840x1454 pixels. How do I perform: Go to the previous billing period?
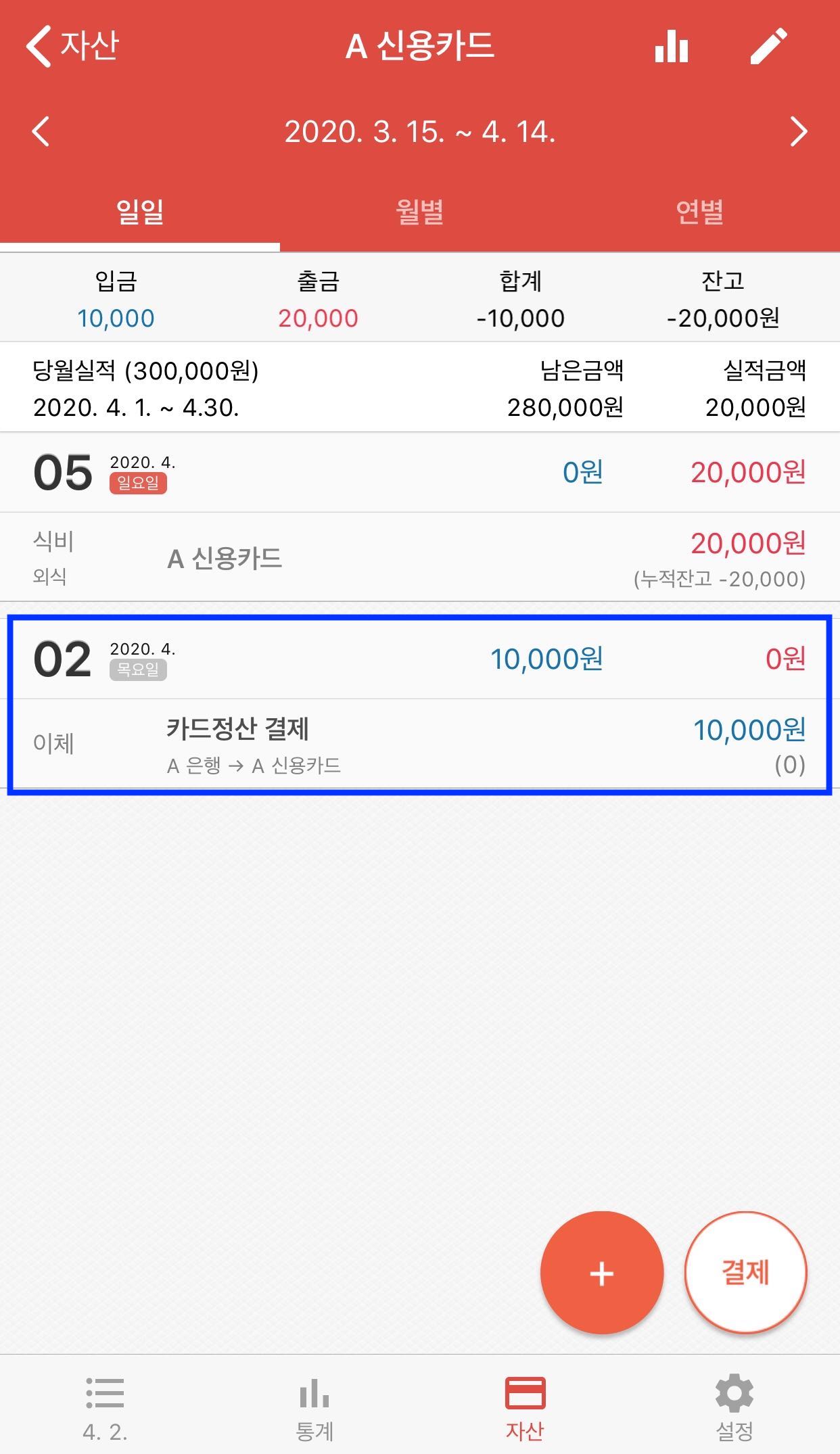pyautogui.click(x=41, y=131)
